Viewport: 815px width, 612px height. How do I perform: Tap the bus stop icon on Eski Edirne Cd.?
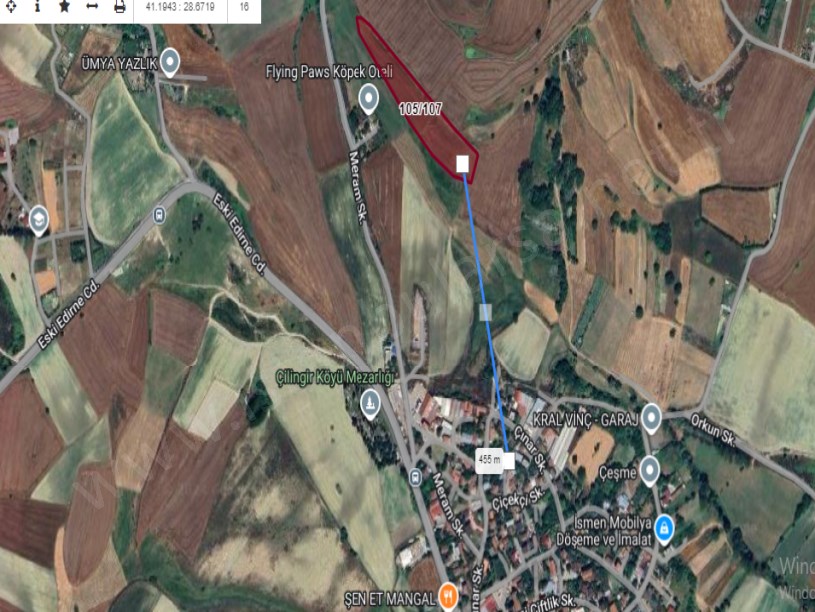click(x=159, y=215)
